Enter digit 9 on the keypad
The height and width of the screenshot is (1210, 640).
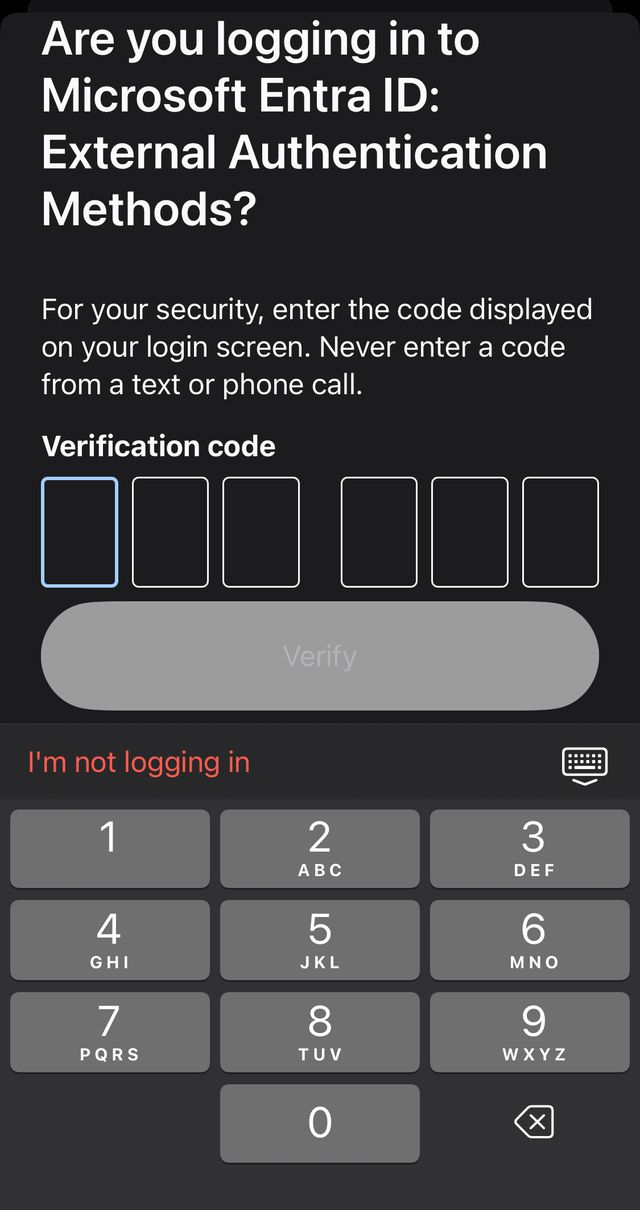click(533, 1032)
